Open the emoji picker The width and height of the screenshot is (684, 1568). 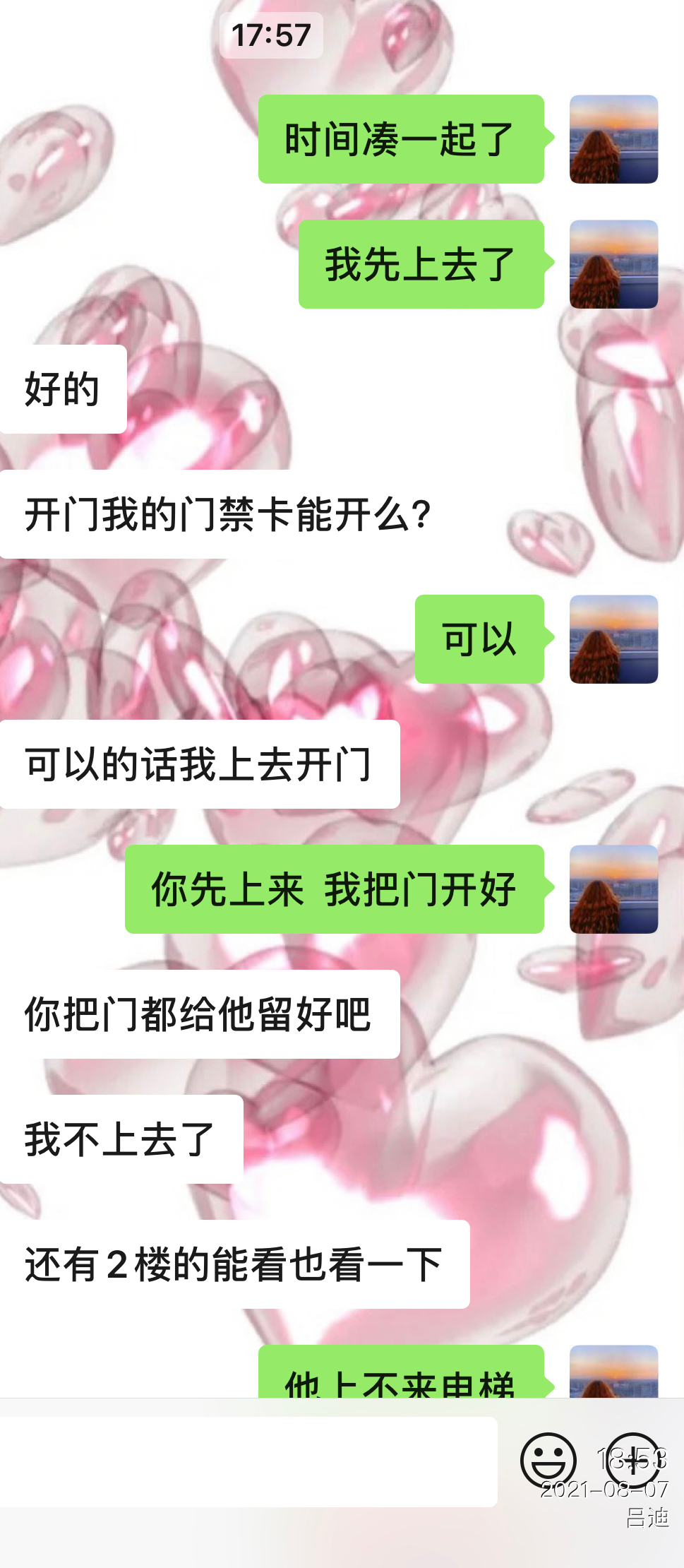(548, 1459)
